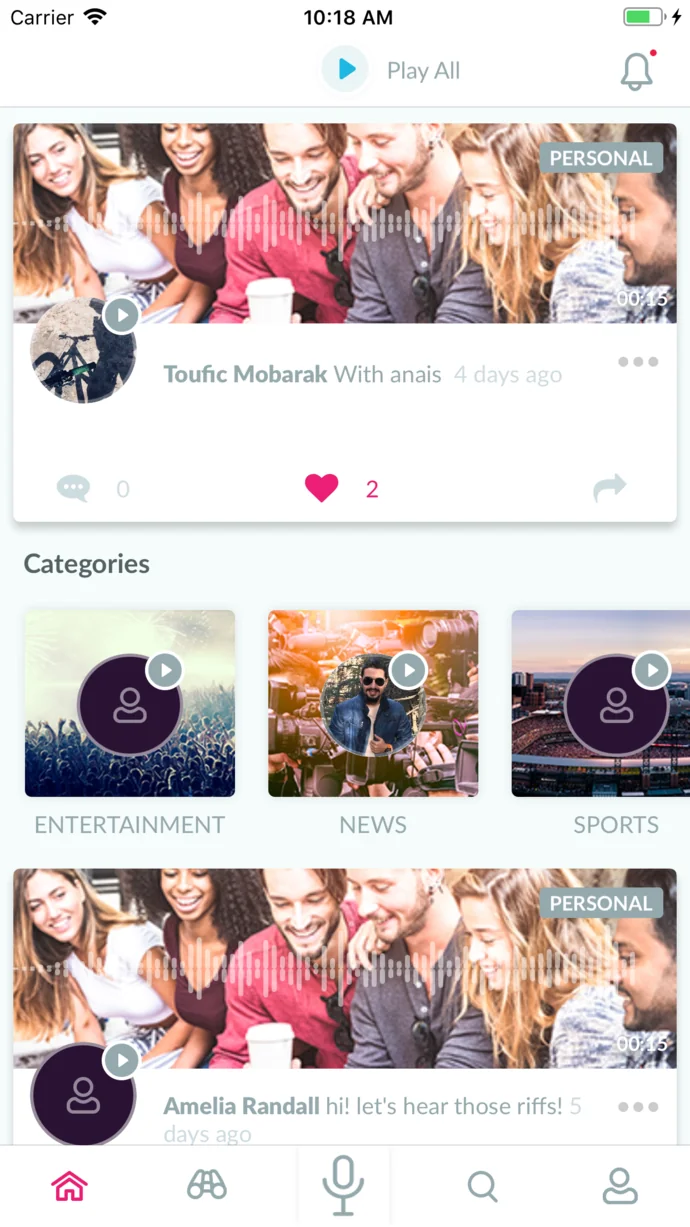The image size is (690, 1227).
Task: Share Toufic Mobarak's post
Action: point(609,487)
